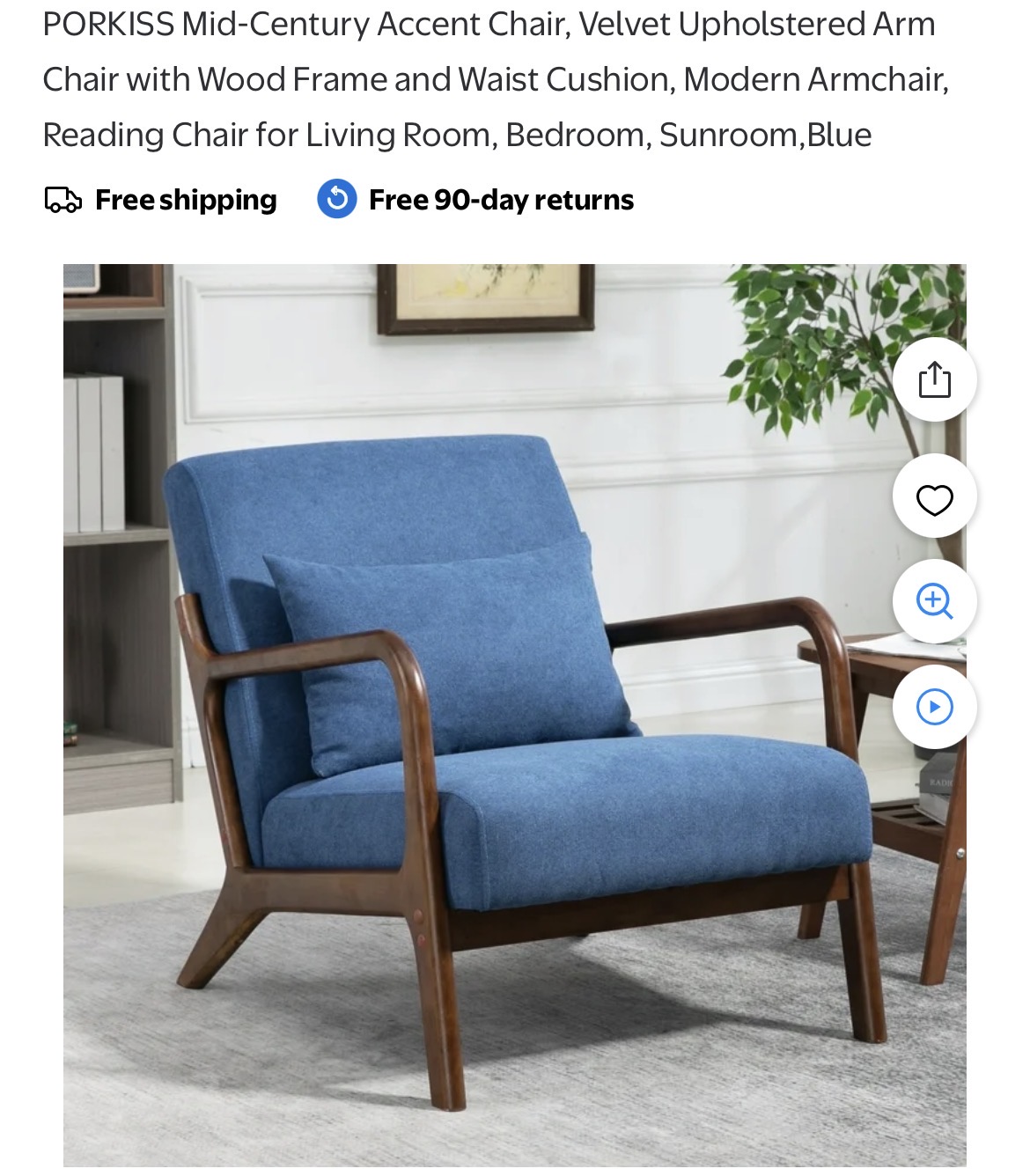Screen dimensions: 1030x1176
Task: Share this accent chair listing
Action: click(934, 379)
